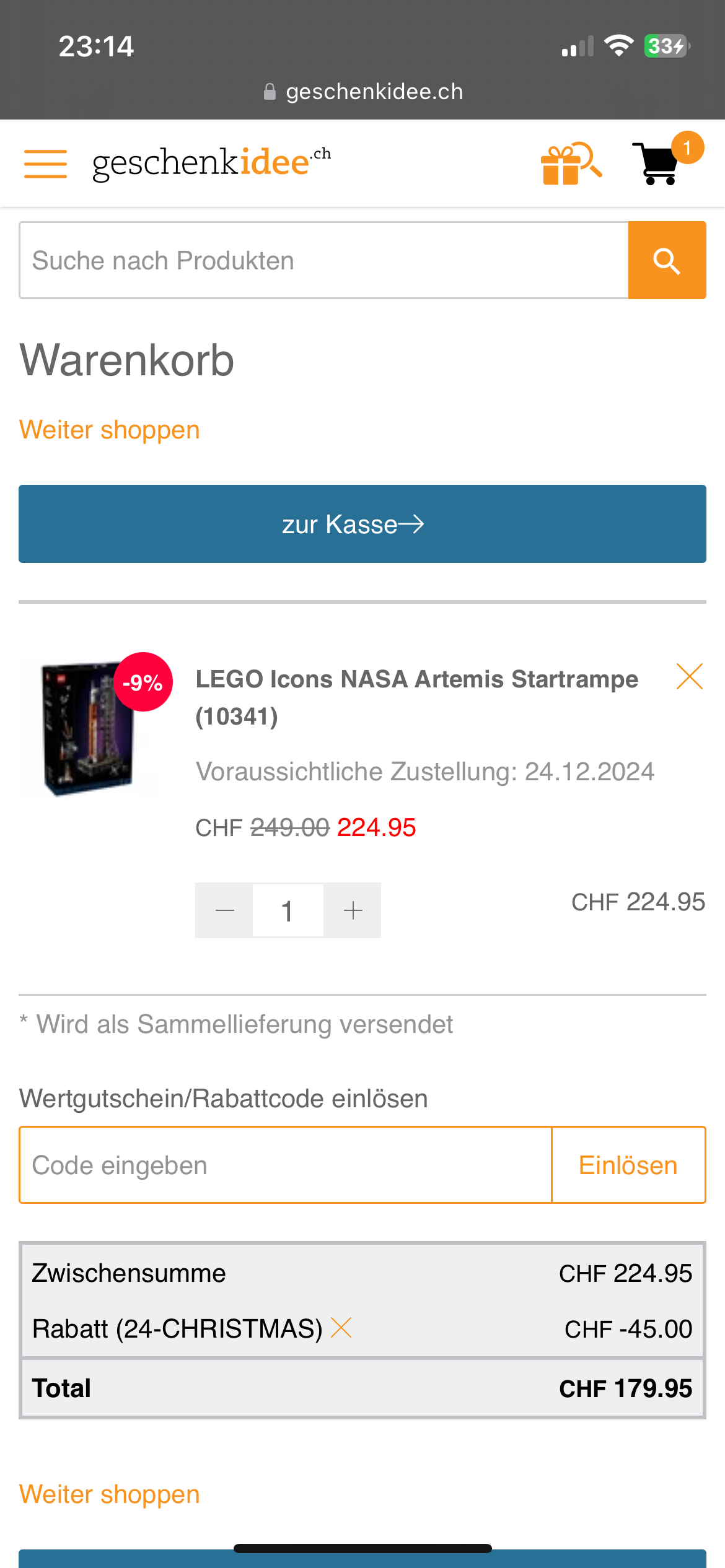Focus the 'Suche nach Produkten' search field
This screenshot has height=1568, width=725.
323,260
